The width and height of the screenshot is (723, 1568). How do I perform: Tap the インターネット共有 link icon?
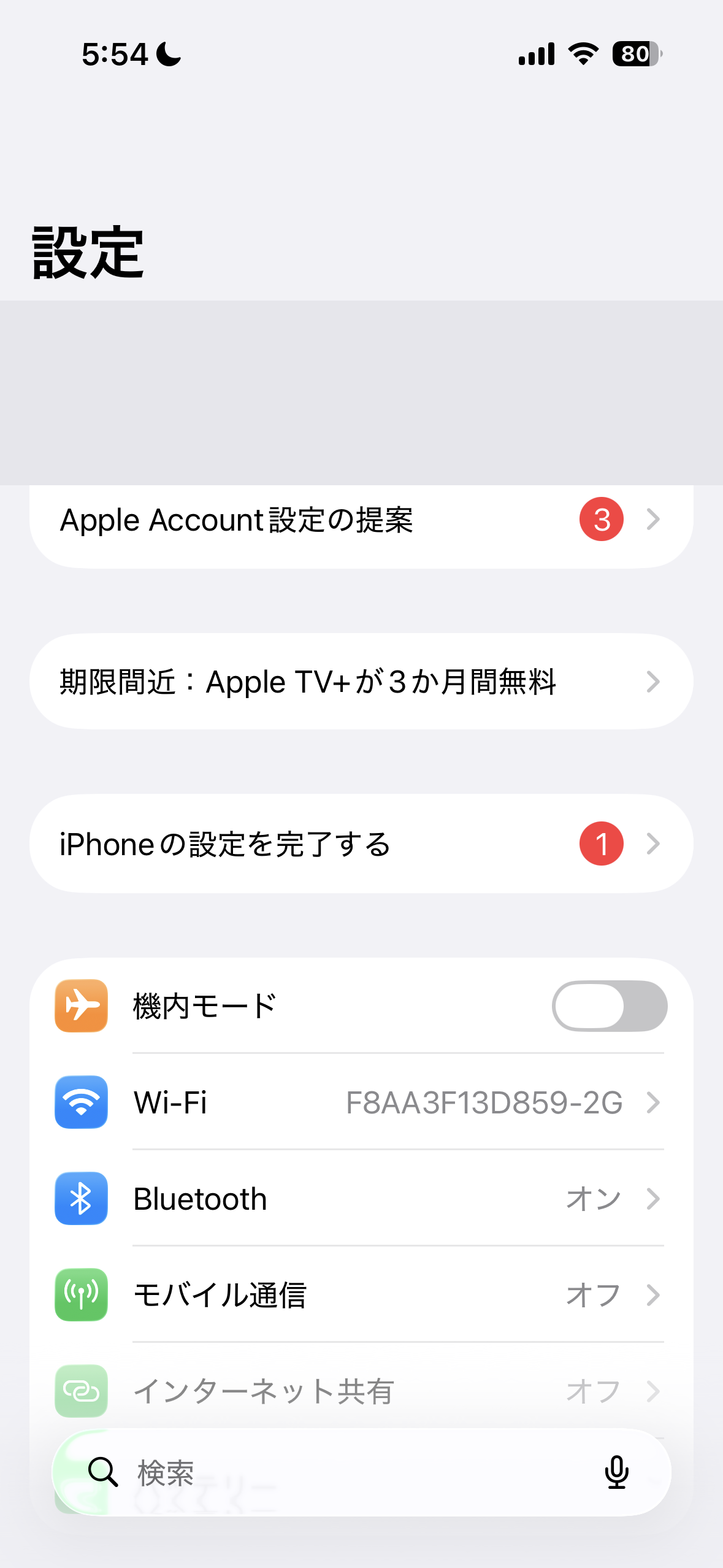click(x=81, y=1390)
